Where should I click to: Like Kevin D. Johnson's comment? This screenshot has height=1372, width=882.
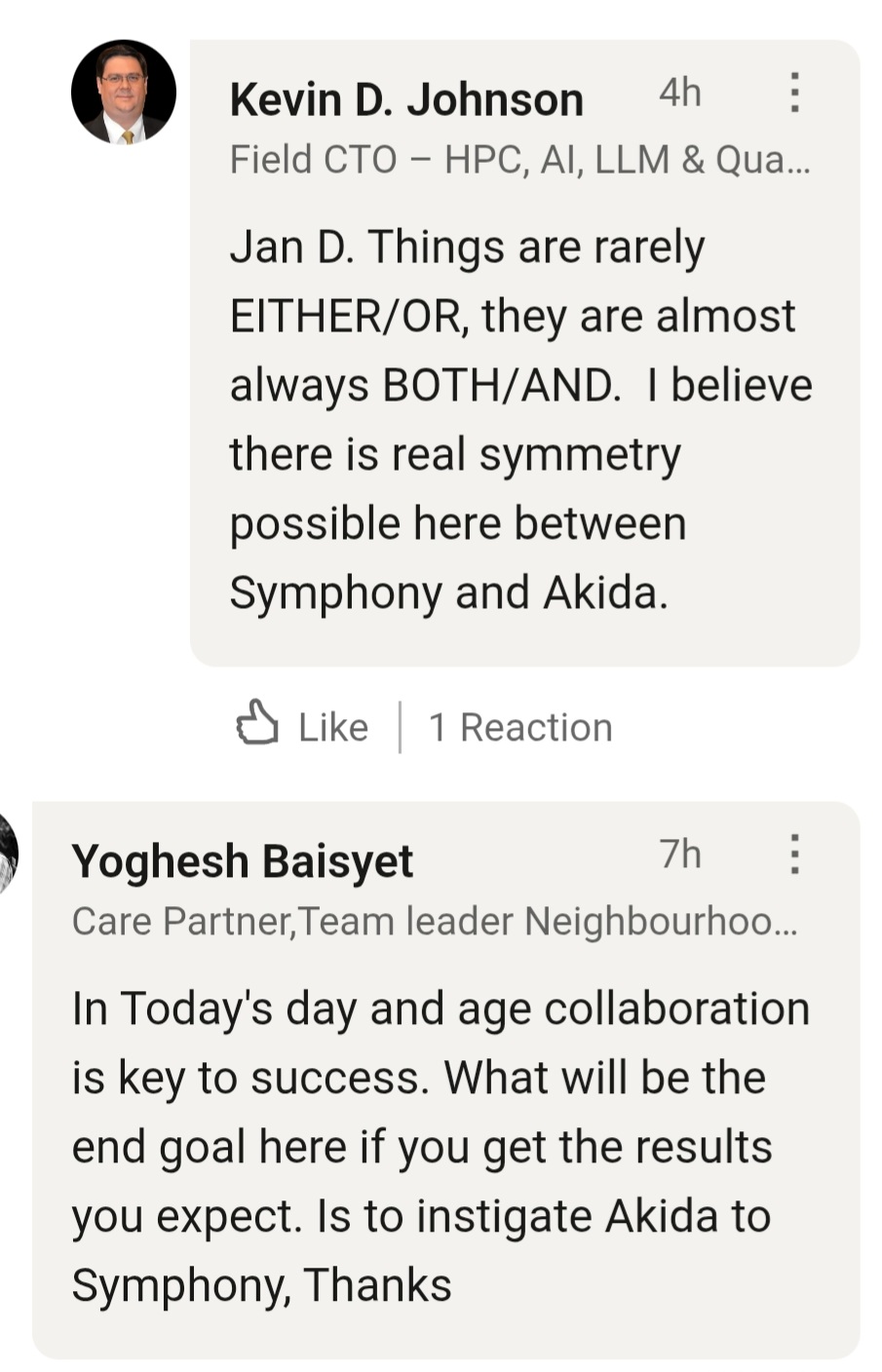pyautogui.click(x=302, y=725)
